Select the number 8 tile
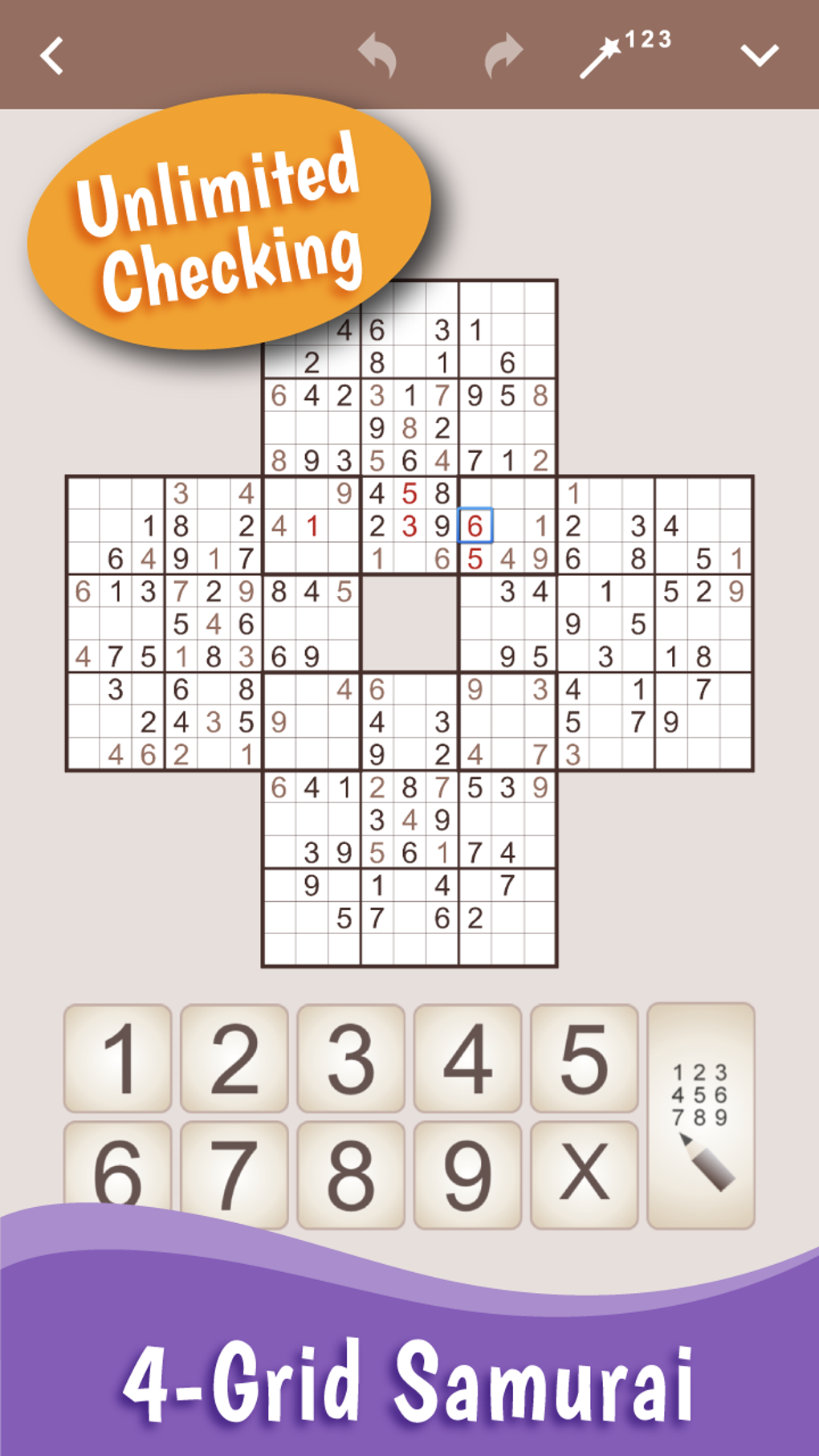This screenshot has height=1456, width=819. click(351, 1174)
